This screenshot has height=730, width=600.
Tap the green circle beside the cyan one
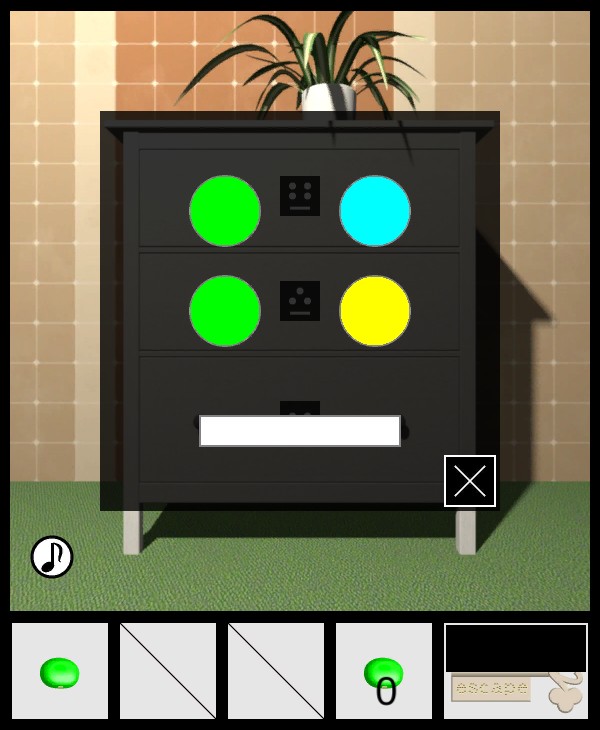[225, 211]
